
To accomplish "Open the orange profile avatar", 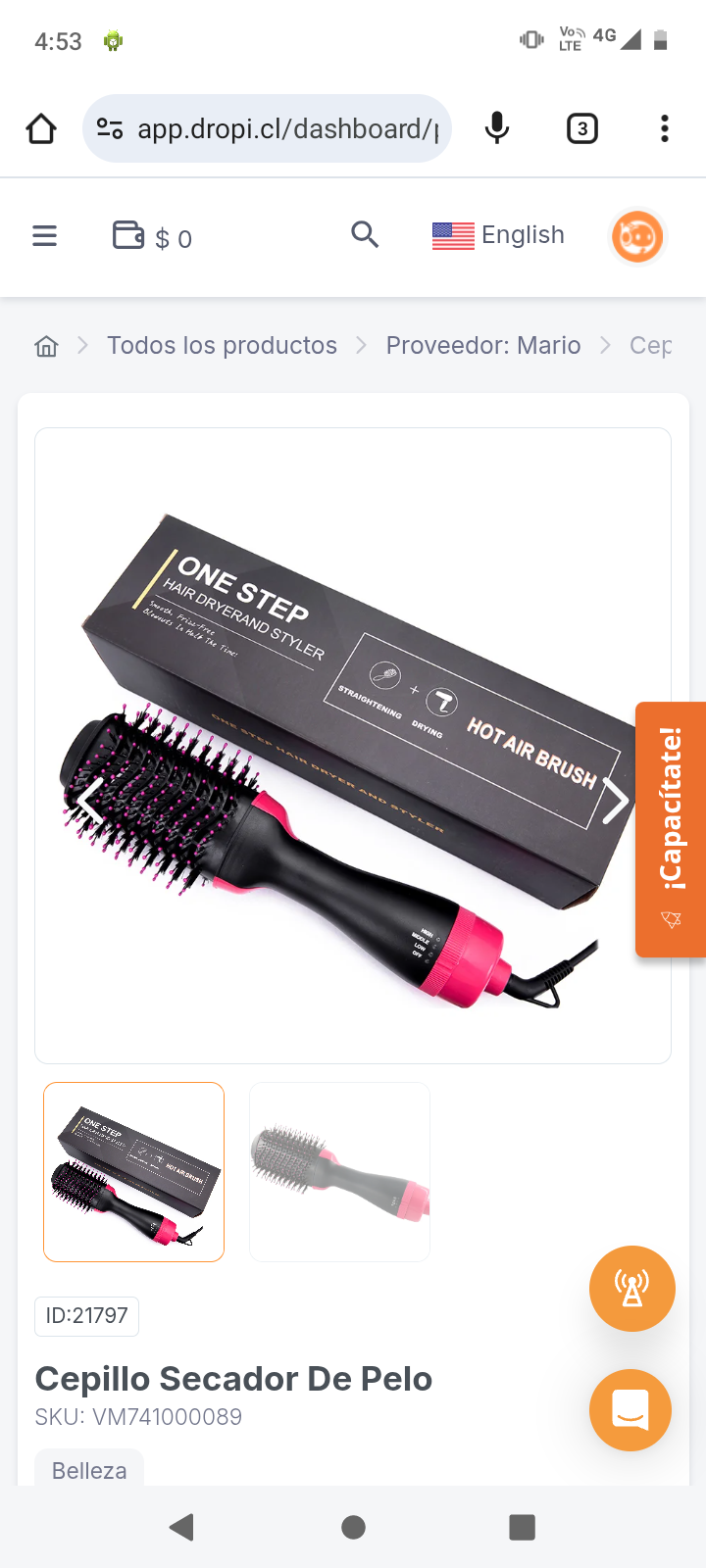I will point(637,236).
